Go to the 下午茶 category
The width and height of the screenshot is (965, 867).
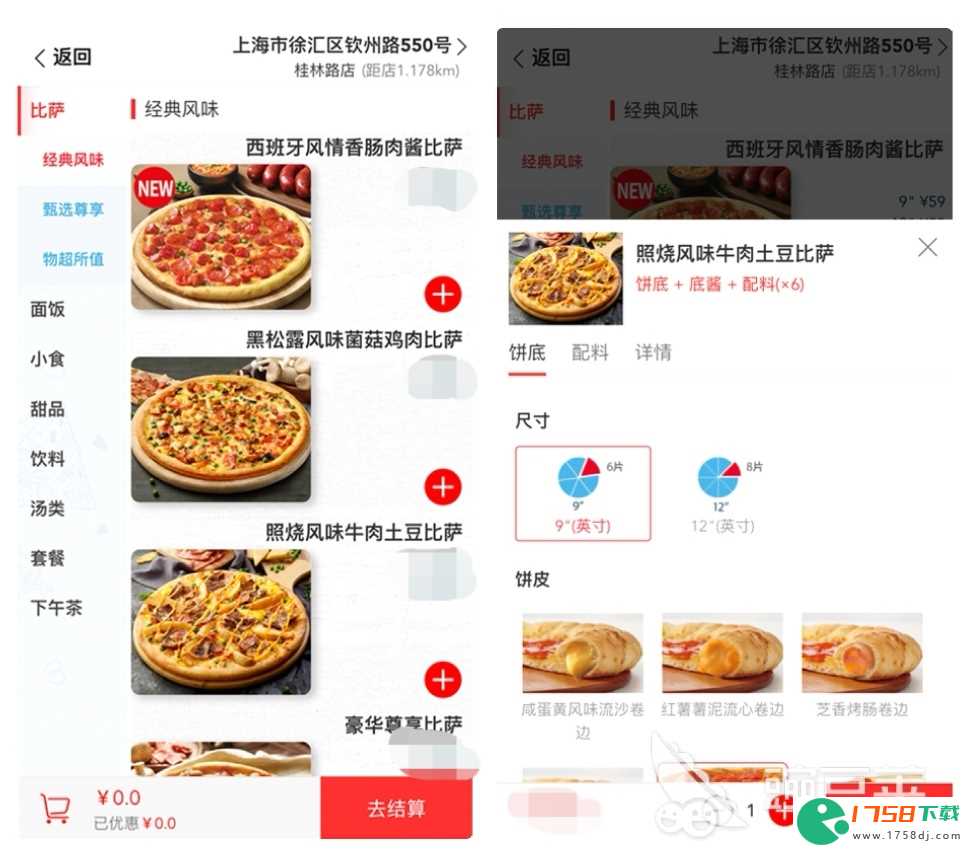pos(56,608)
